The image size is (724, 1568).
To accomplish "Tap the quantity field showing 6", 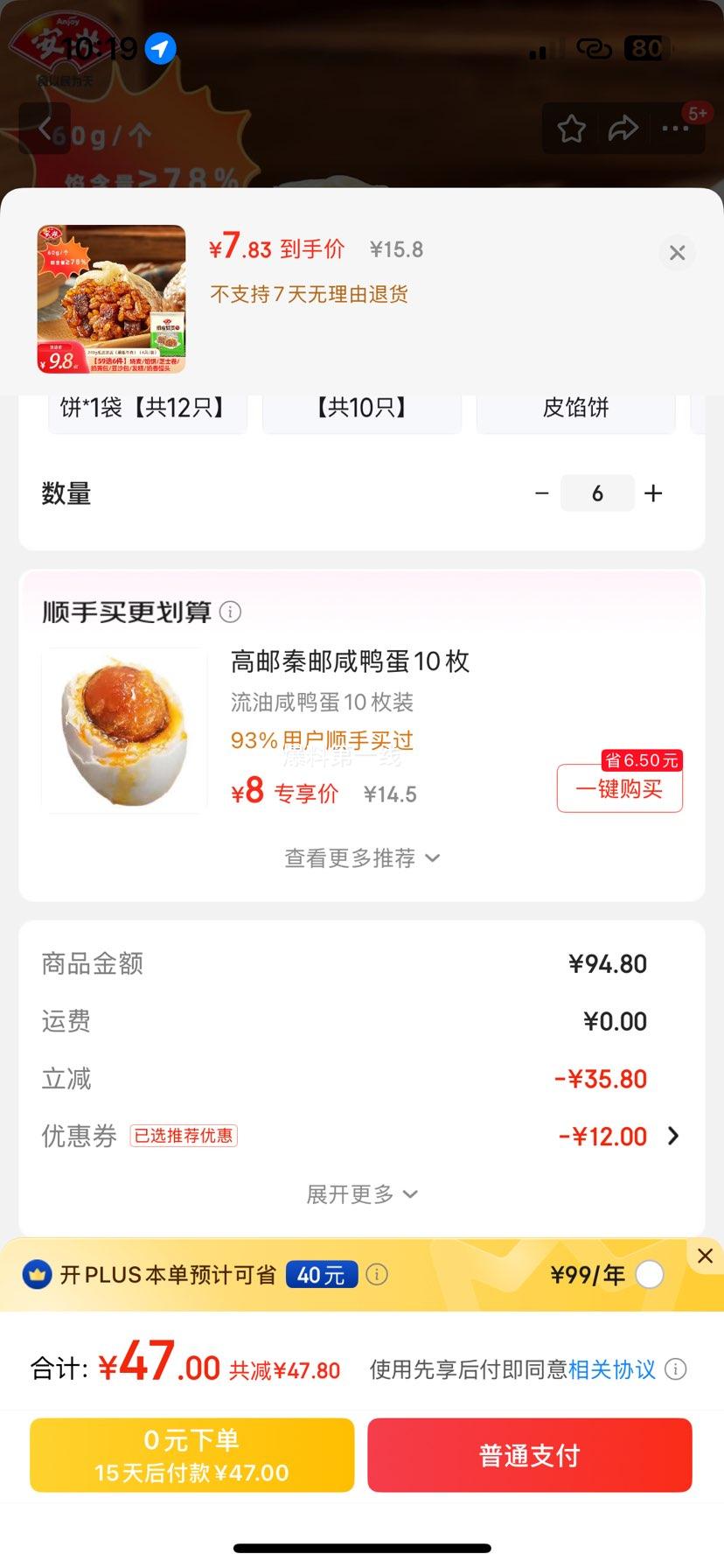I will [x=597, y=493].
